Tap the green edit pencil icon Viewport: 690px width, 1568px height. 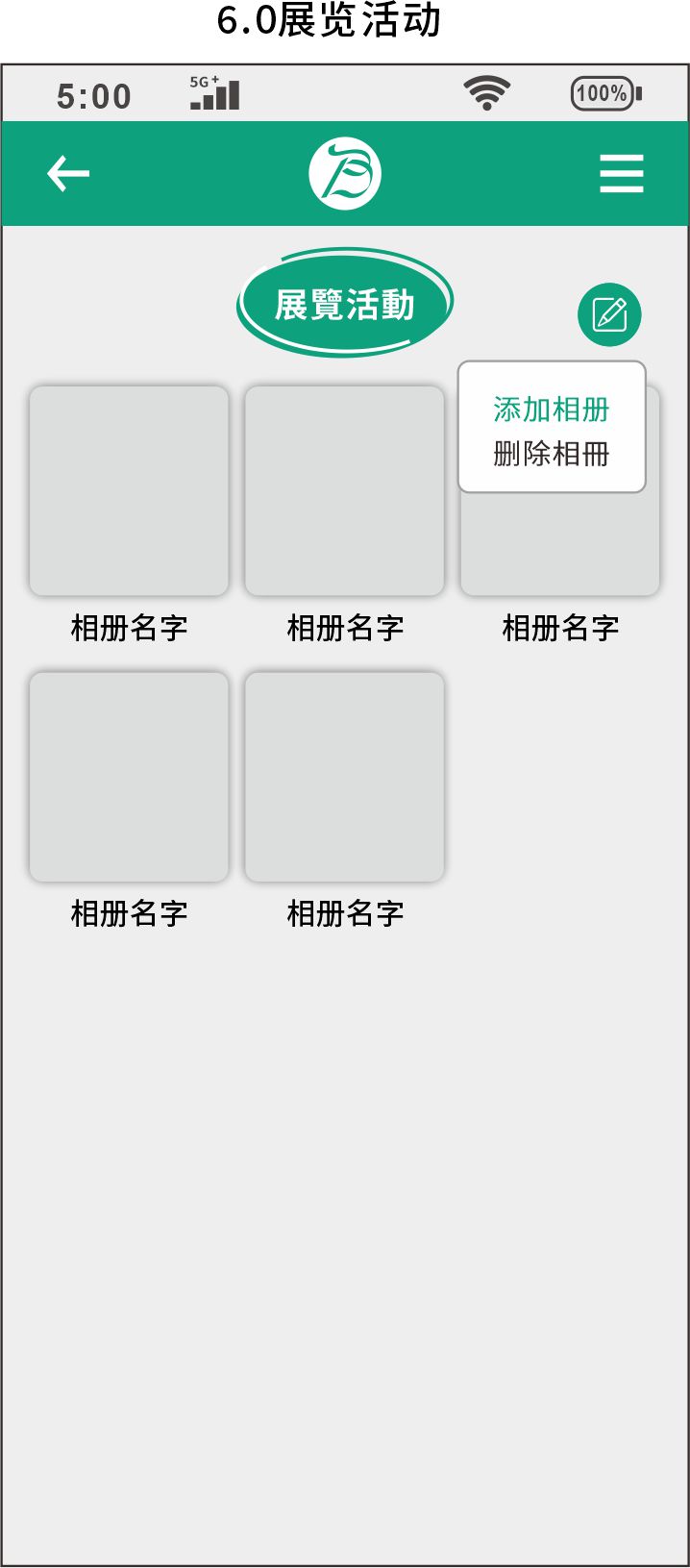[x=609, y=314]
